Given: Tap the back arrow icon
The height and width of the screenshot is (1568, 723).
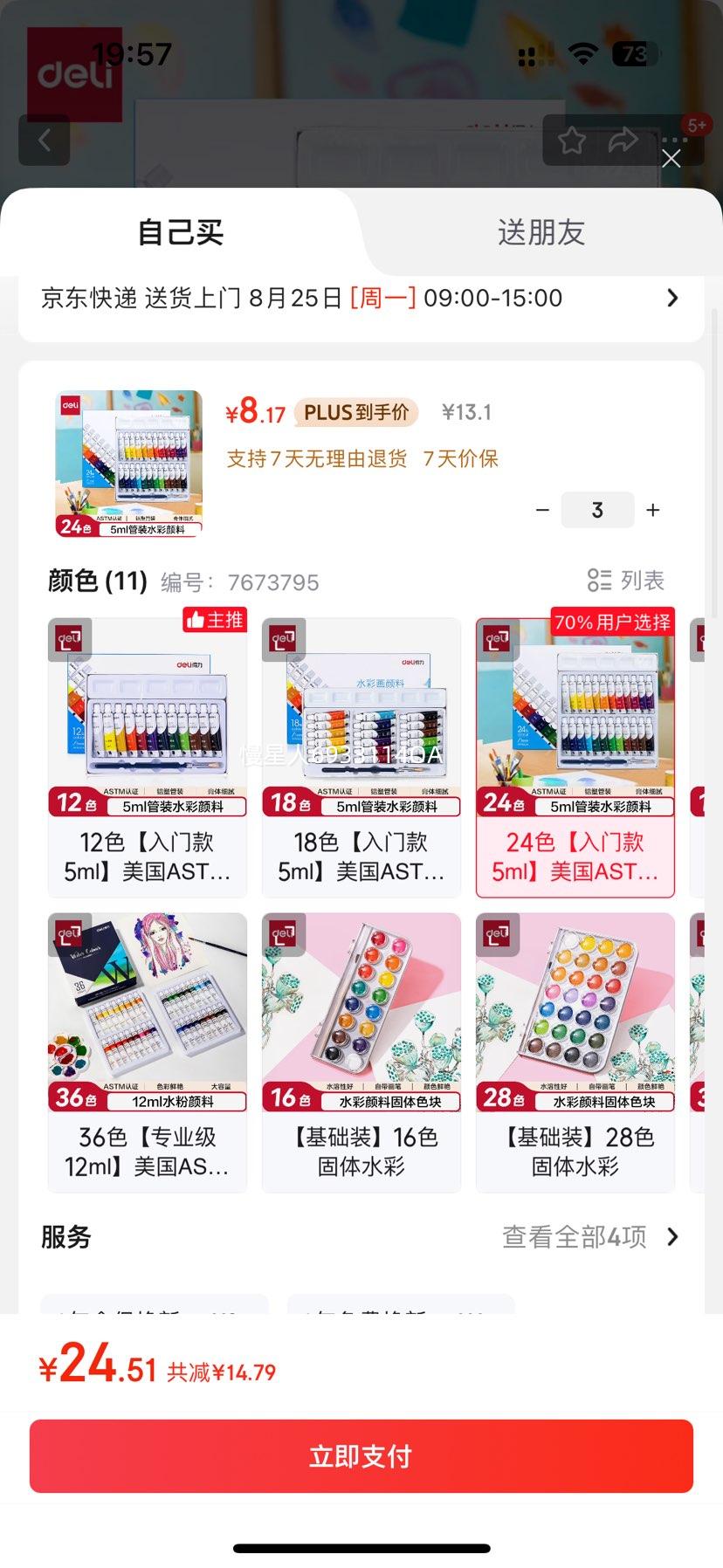Looking at the screenshot, I should pyautogui.click(x=44, y=141).
